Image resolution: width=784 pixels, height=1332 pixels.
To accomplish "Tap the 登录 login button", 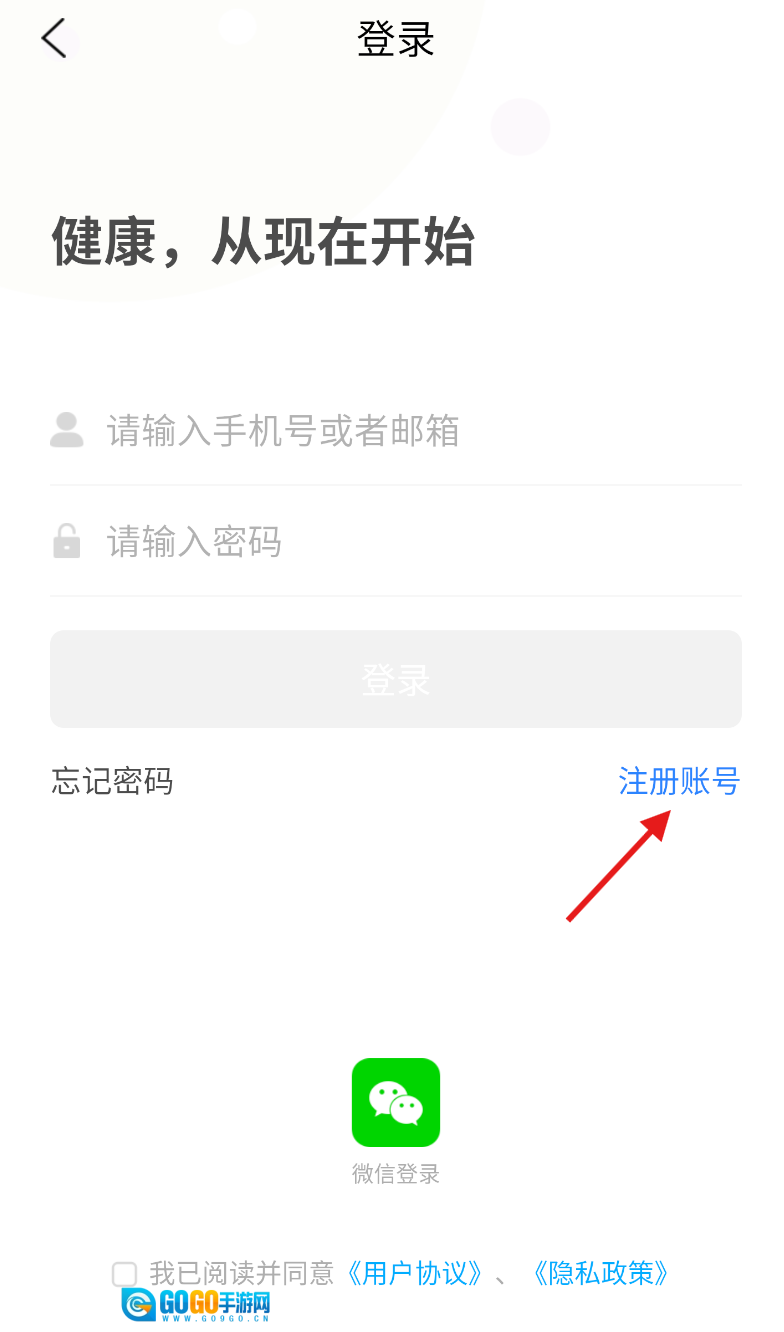I will tap(396, 679).
